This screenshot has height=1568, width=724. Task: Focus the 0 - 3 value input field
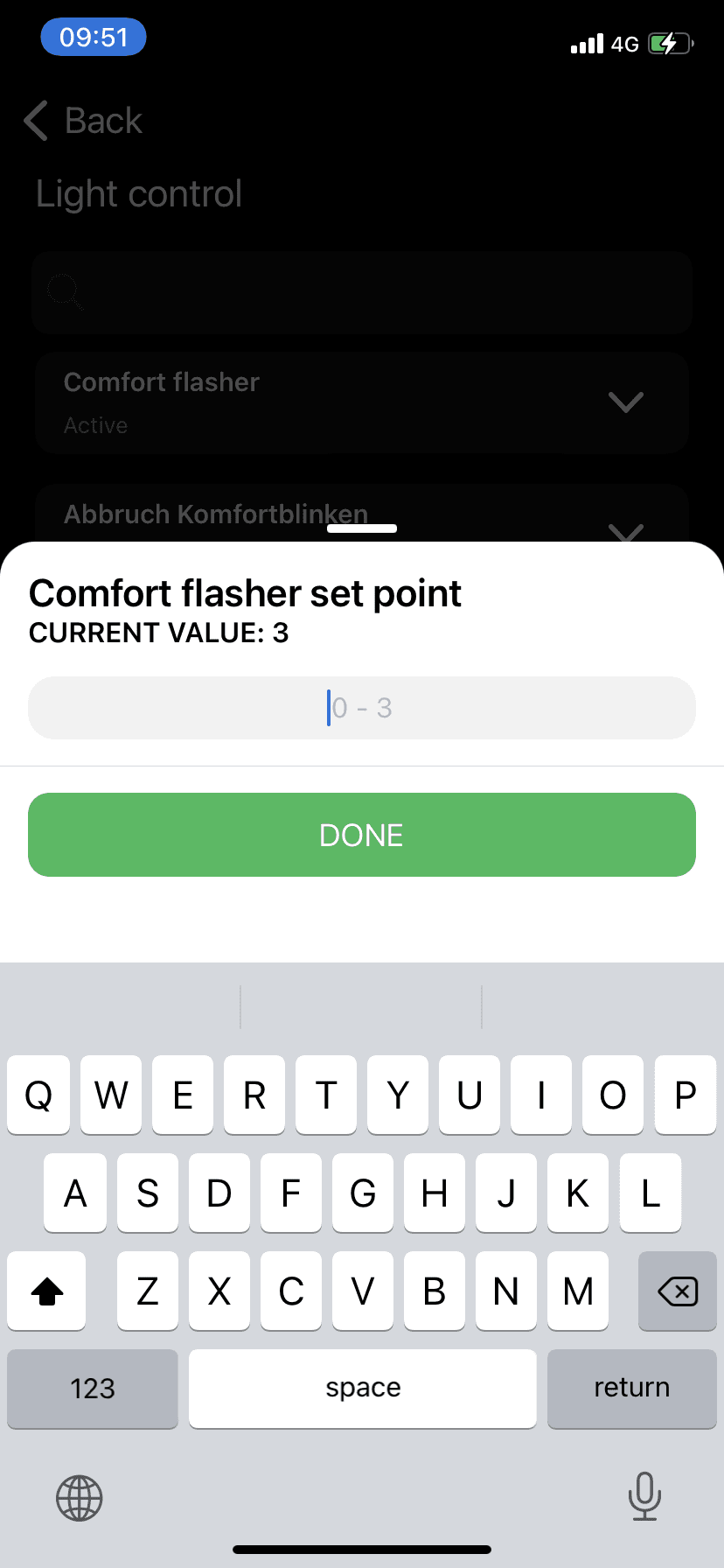[362, 708]
